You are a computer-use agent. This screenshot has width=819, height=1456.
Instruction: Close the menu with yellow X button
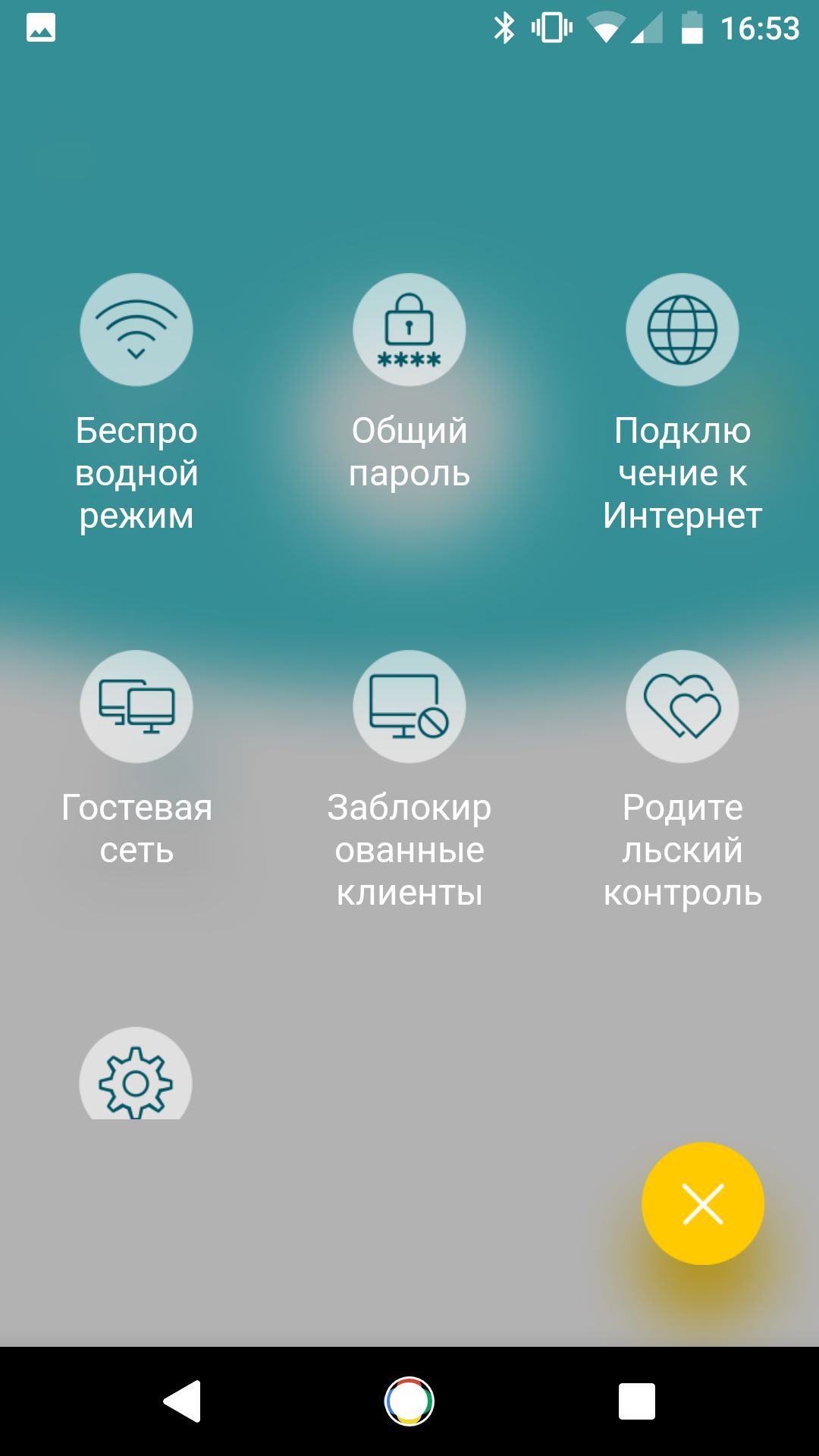click(703, 1203)
